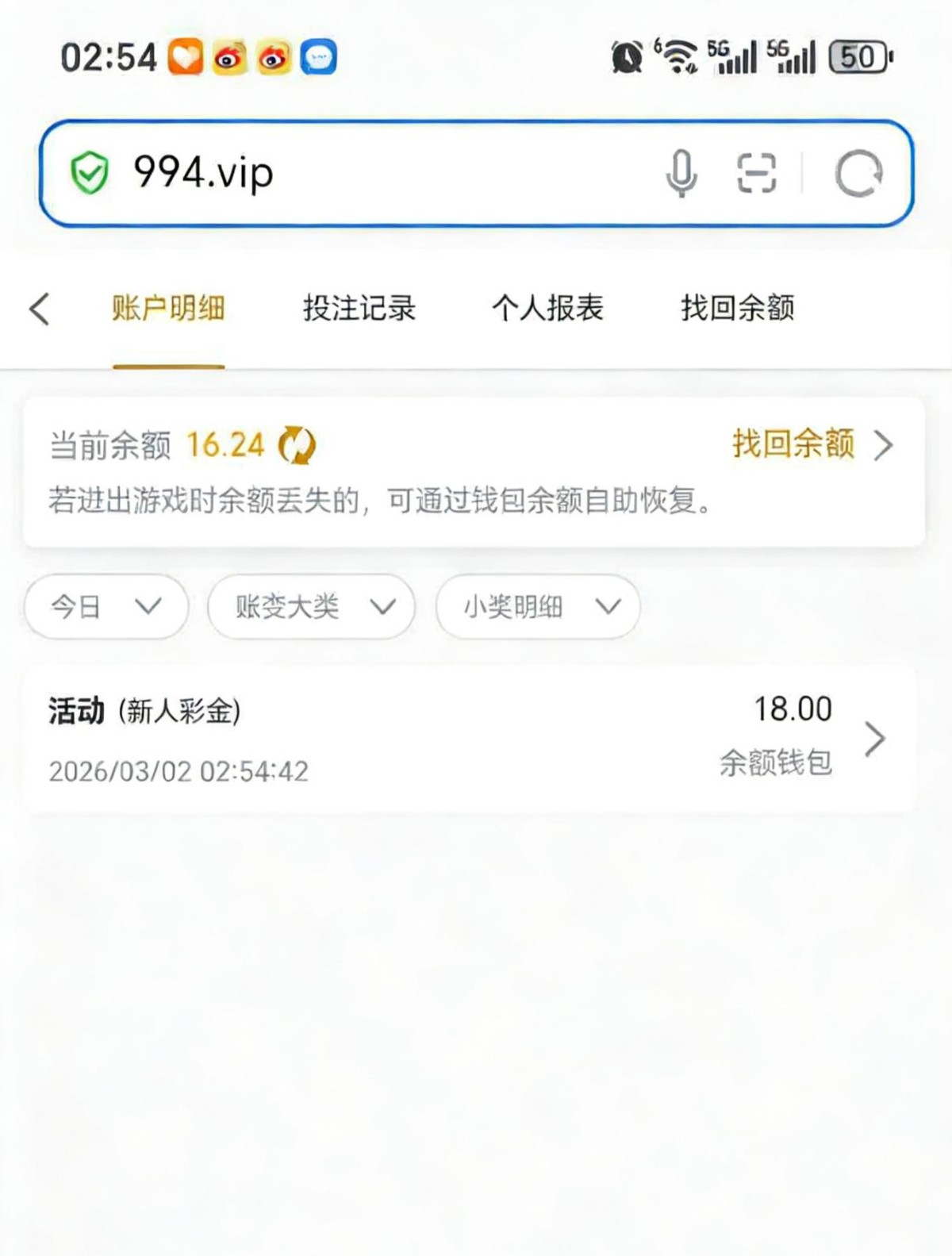View the 活动 (新人彩金) transaction details
952x1256 pixels.
(x=470, y=739)
